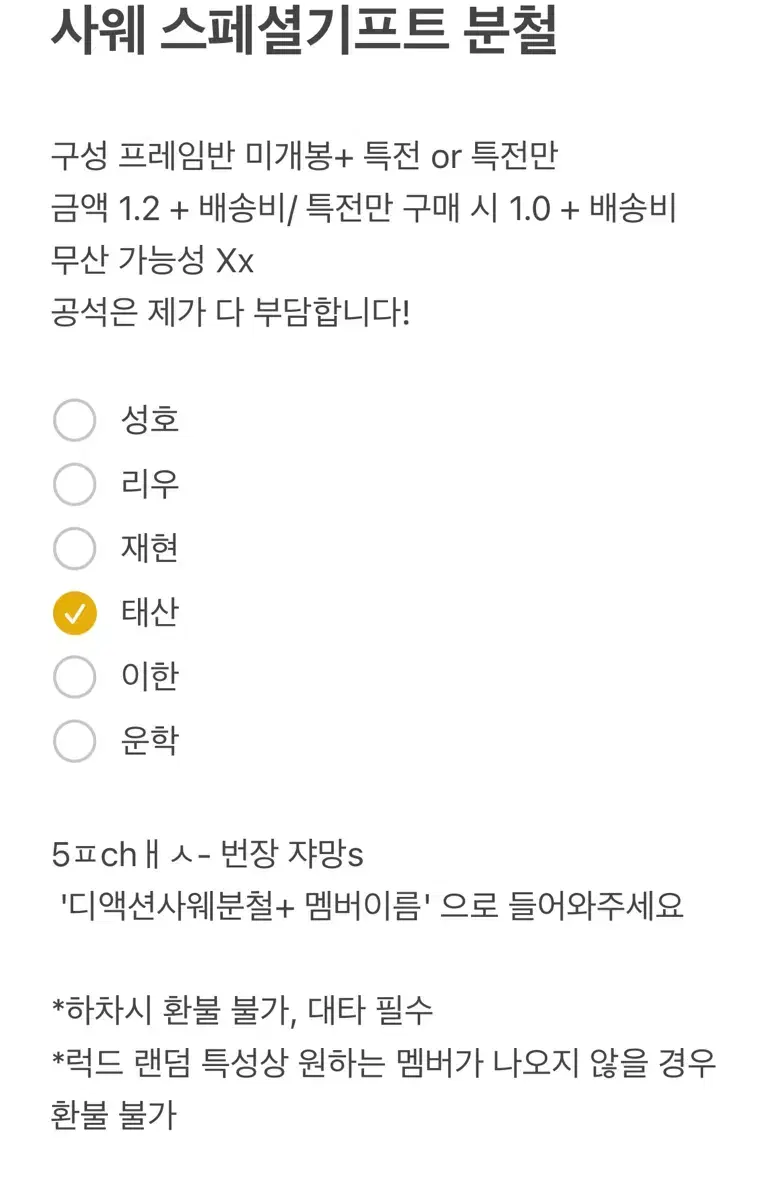Click the empty circle next to 성호

point(74,420)
